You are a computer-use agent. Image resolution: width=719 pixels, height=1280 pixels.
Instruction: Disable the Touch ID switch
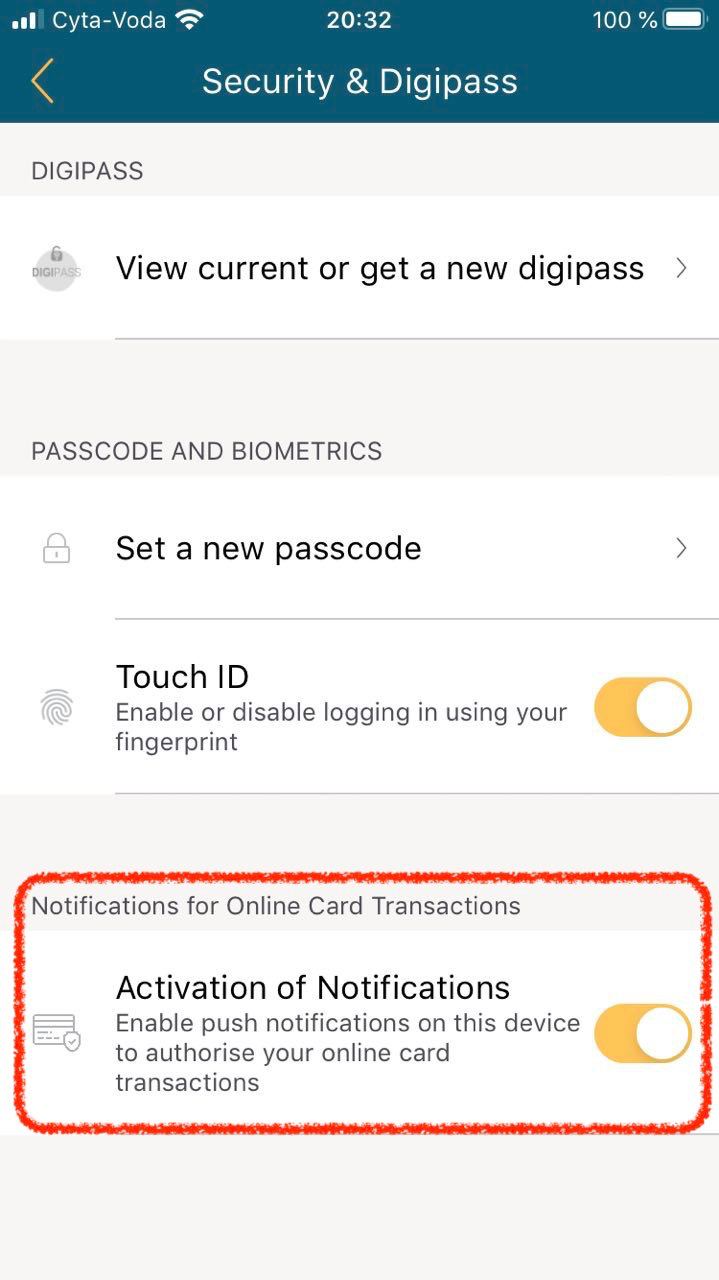click(x=643, y=708)
